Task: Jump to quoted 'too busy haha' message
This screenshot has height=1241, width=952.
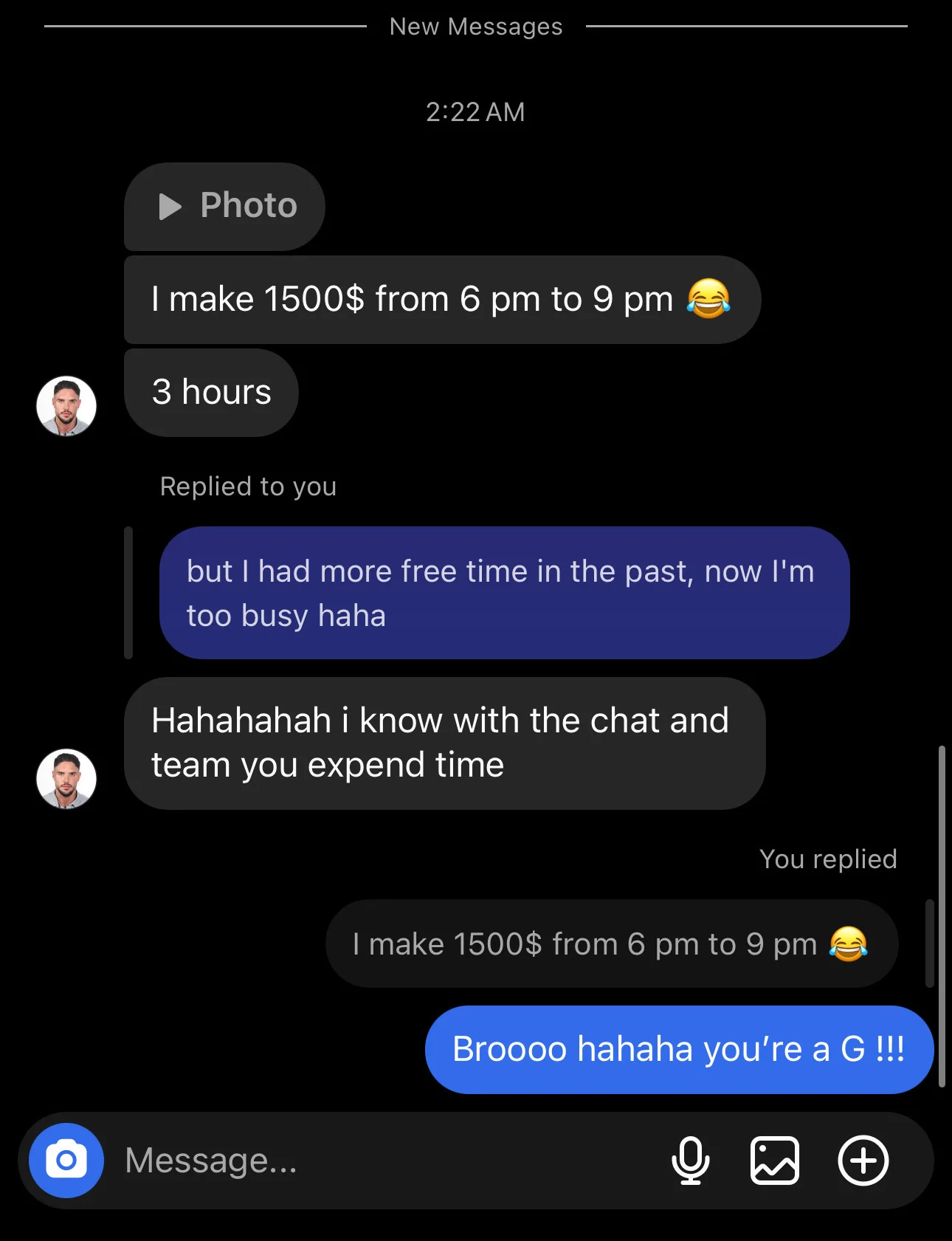Action: (x=504, y=593)
